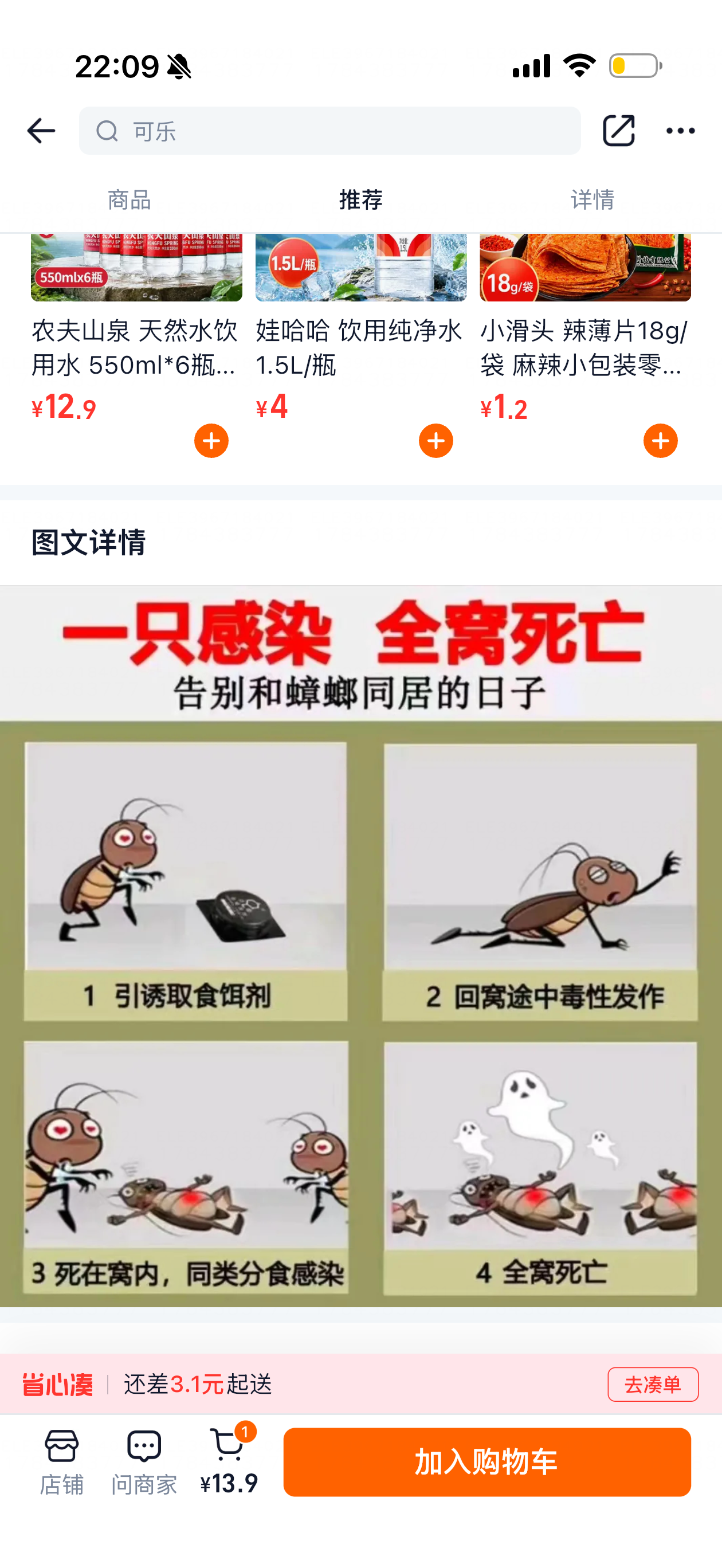Tap 加入购物车 button
Image resolution: width=722 pixels, height=1568 pixels.
click(487, 1462)
